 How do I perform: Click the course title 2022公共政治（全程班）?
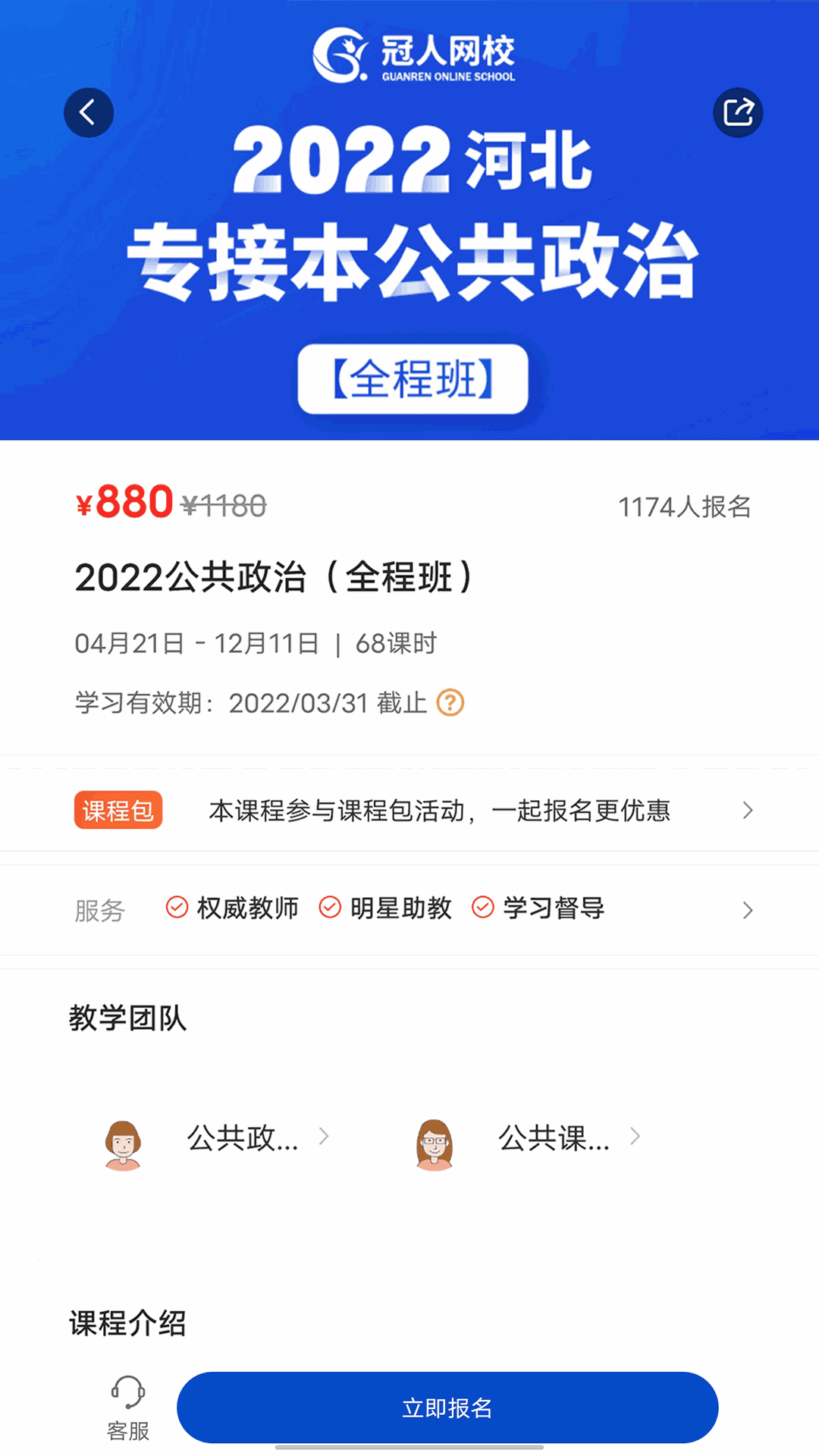click(x=275, y=578)
